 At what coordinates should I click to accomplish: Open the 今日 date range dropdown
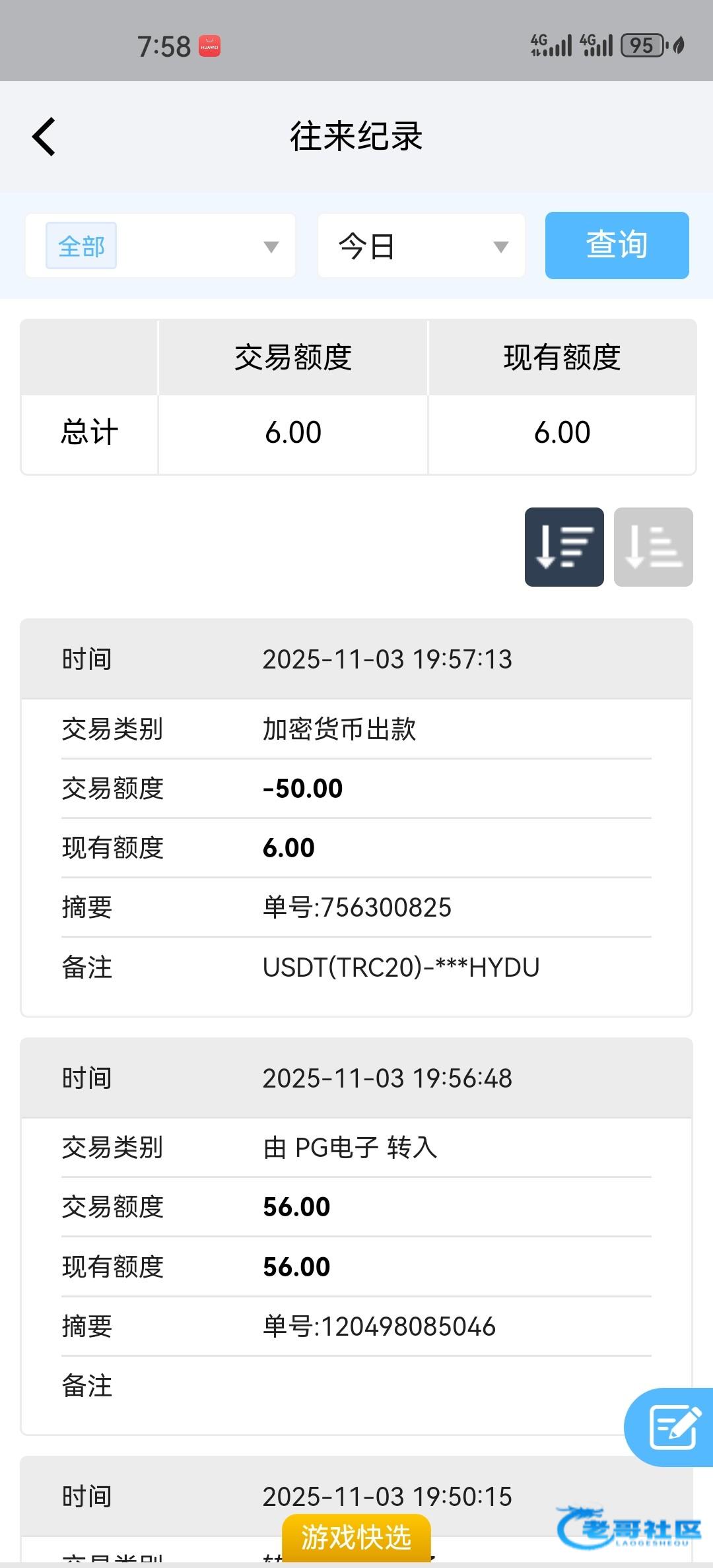click(x=421, y=246)
